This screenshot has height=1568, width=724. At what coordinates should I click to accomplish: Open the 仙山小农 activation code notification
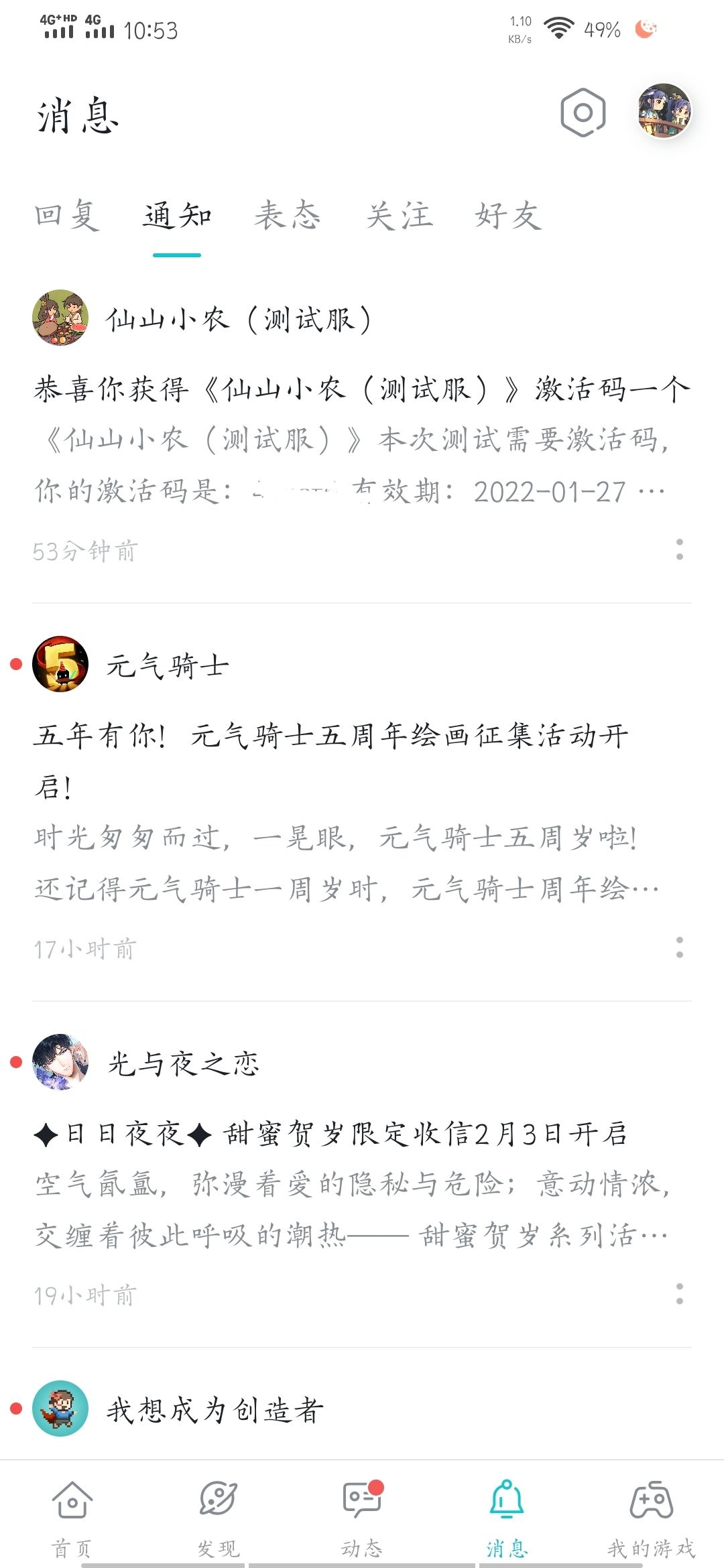(x=362, y=439)
